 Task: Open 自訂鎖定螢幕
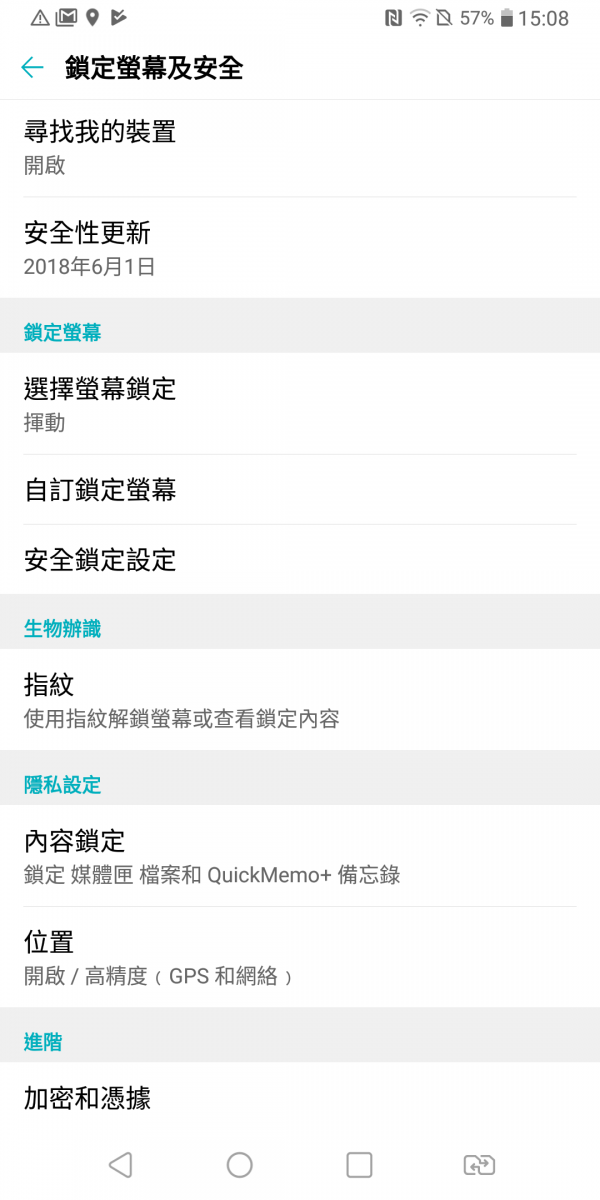click(x=300, y=490)
